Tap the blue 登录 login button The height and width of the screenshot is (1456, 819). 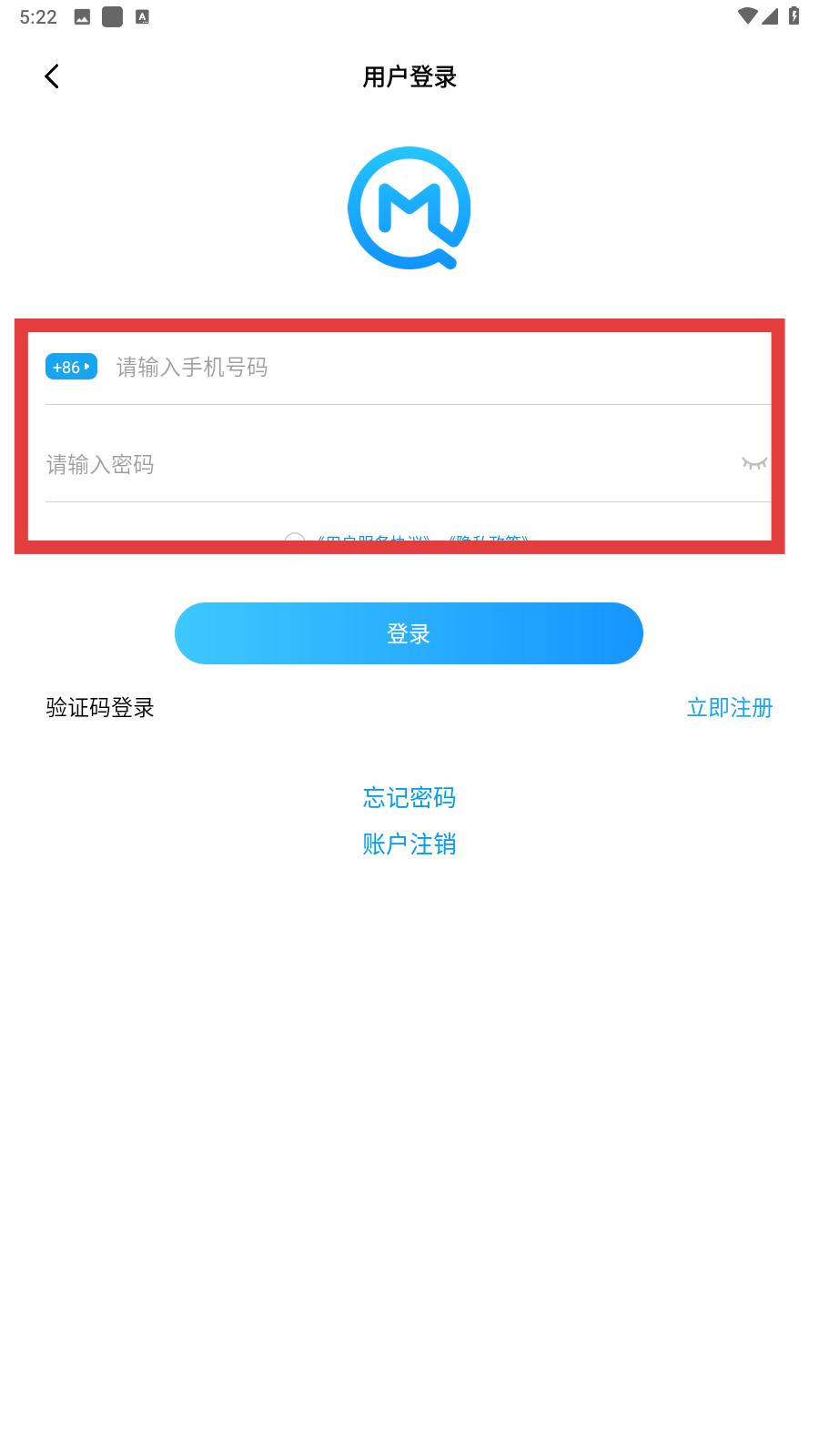[409, 633]
